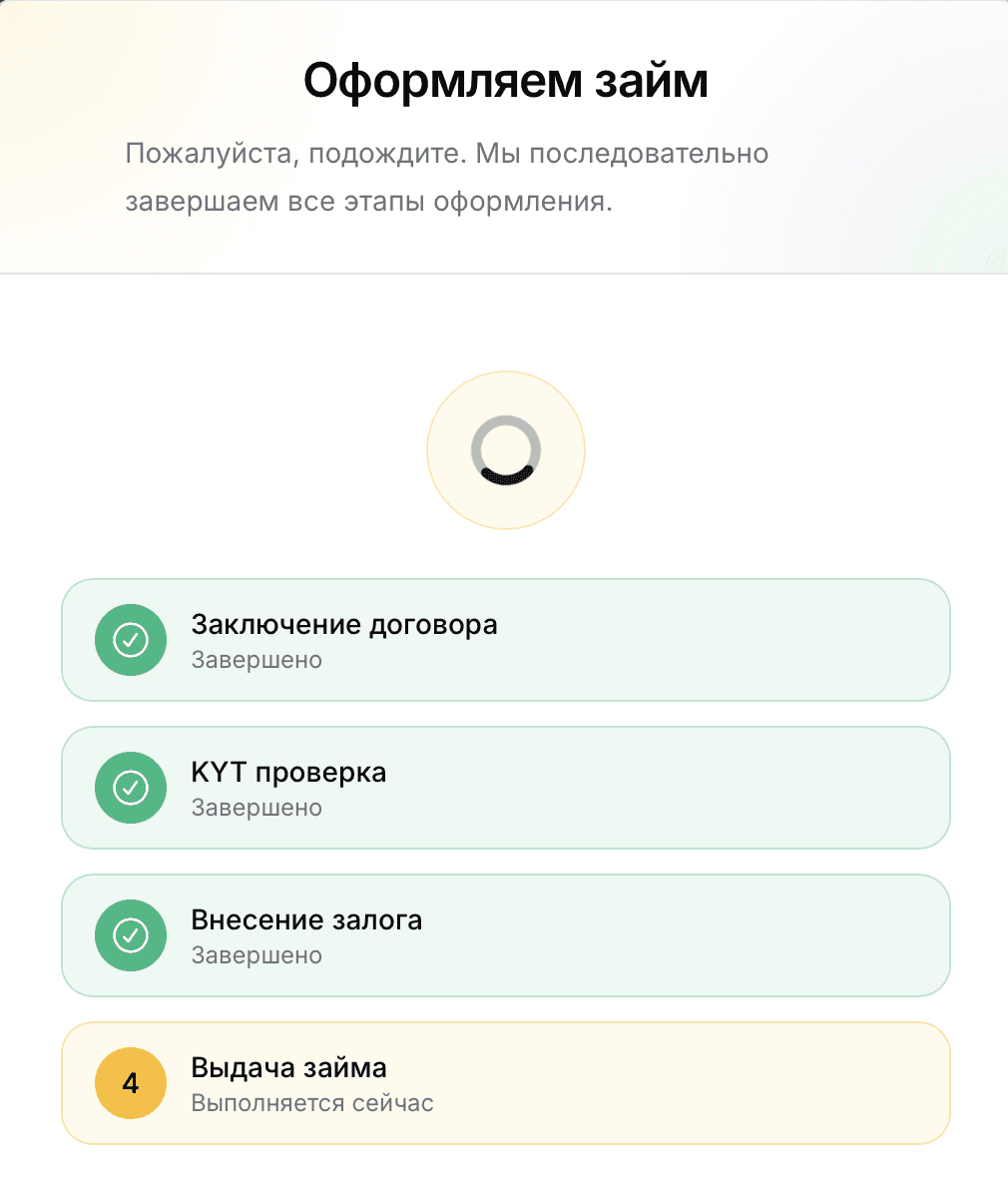Select the Заключение договора step card
This screenshot has height=1204, width=1008.
pyautogui.click(x=505, y=640)
